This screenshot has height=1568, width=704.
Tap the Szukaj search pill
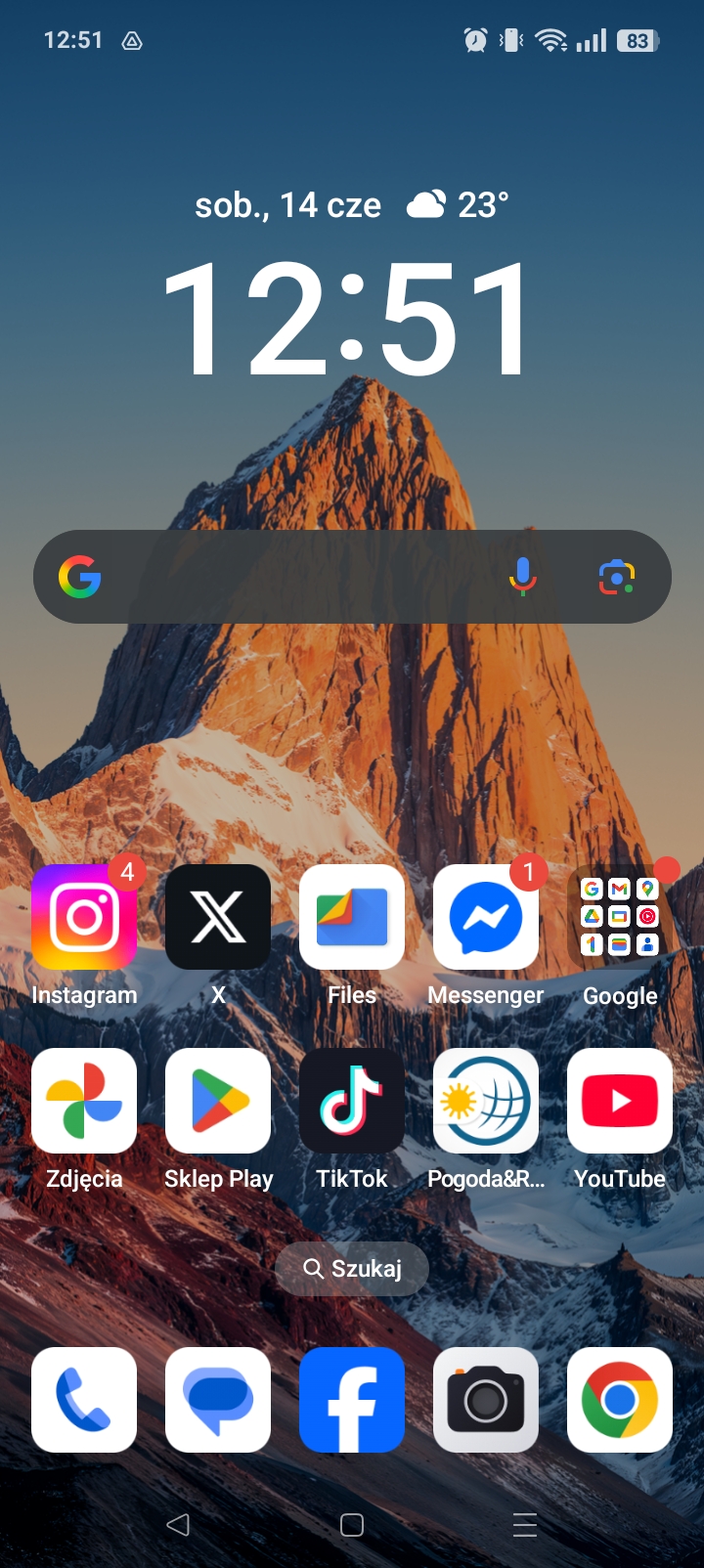pos(352,1269)
